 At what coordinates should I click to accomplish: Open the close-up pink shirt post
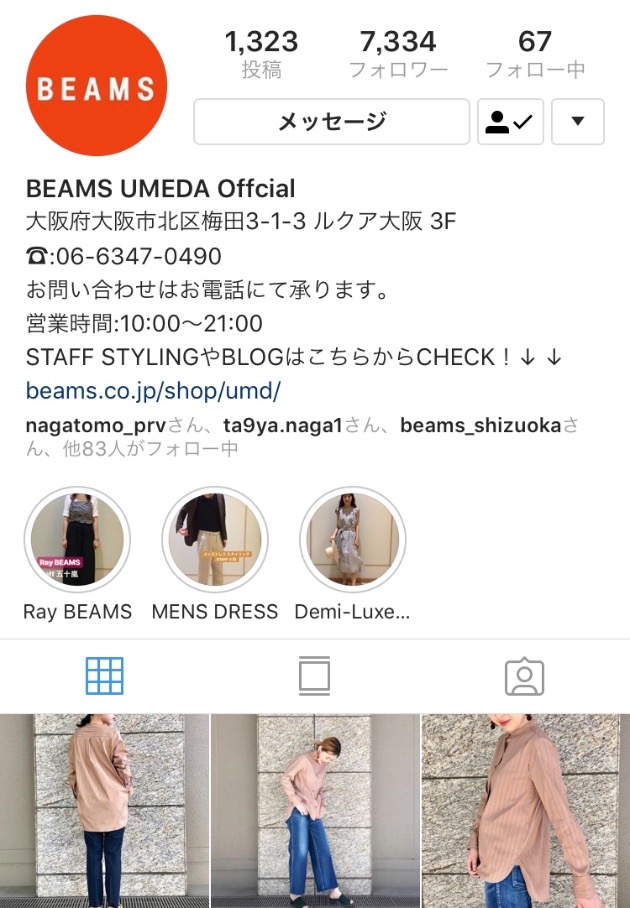click(x=525, y=810)
